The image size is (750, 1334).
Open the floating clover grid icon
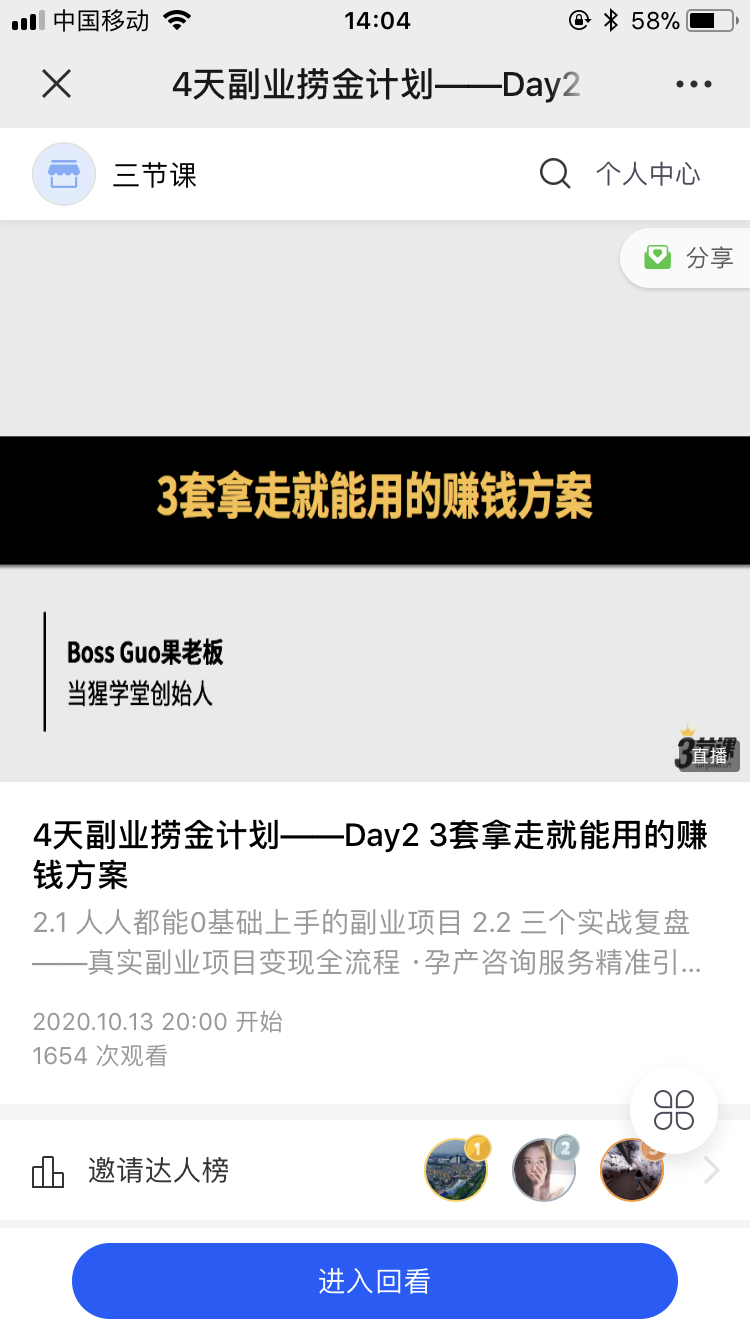673,1109
